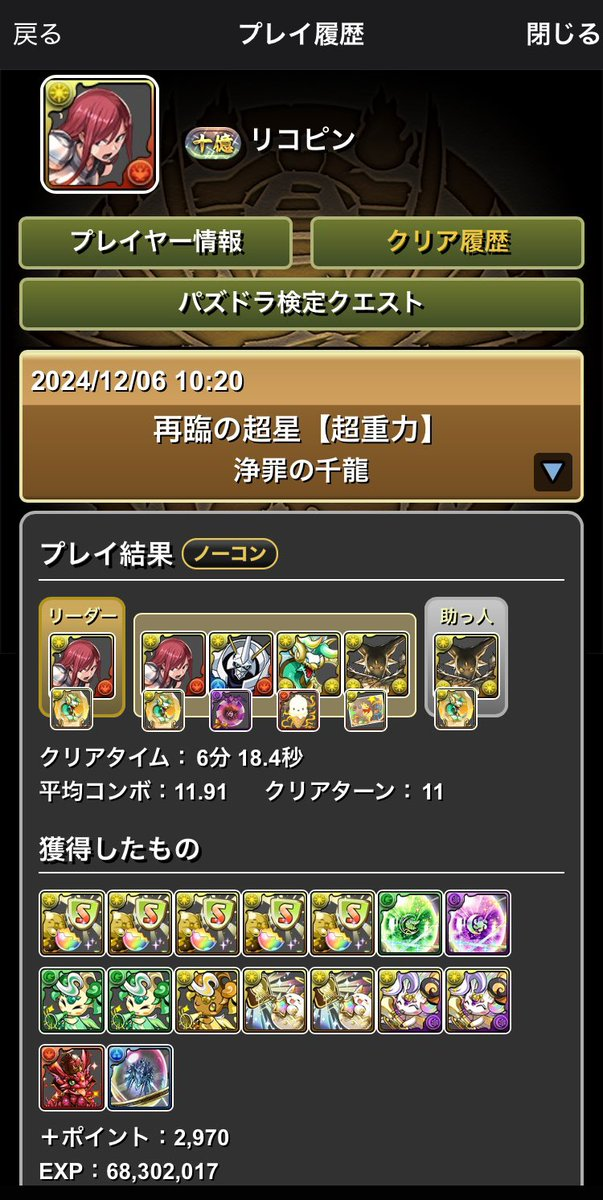Inspect the red dragon reward item
This screenshot has width=603, height=1200.
click(71, 1077)
